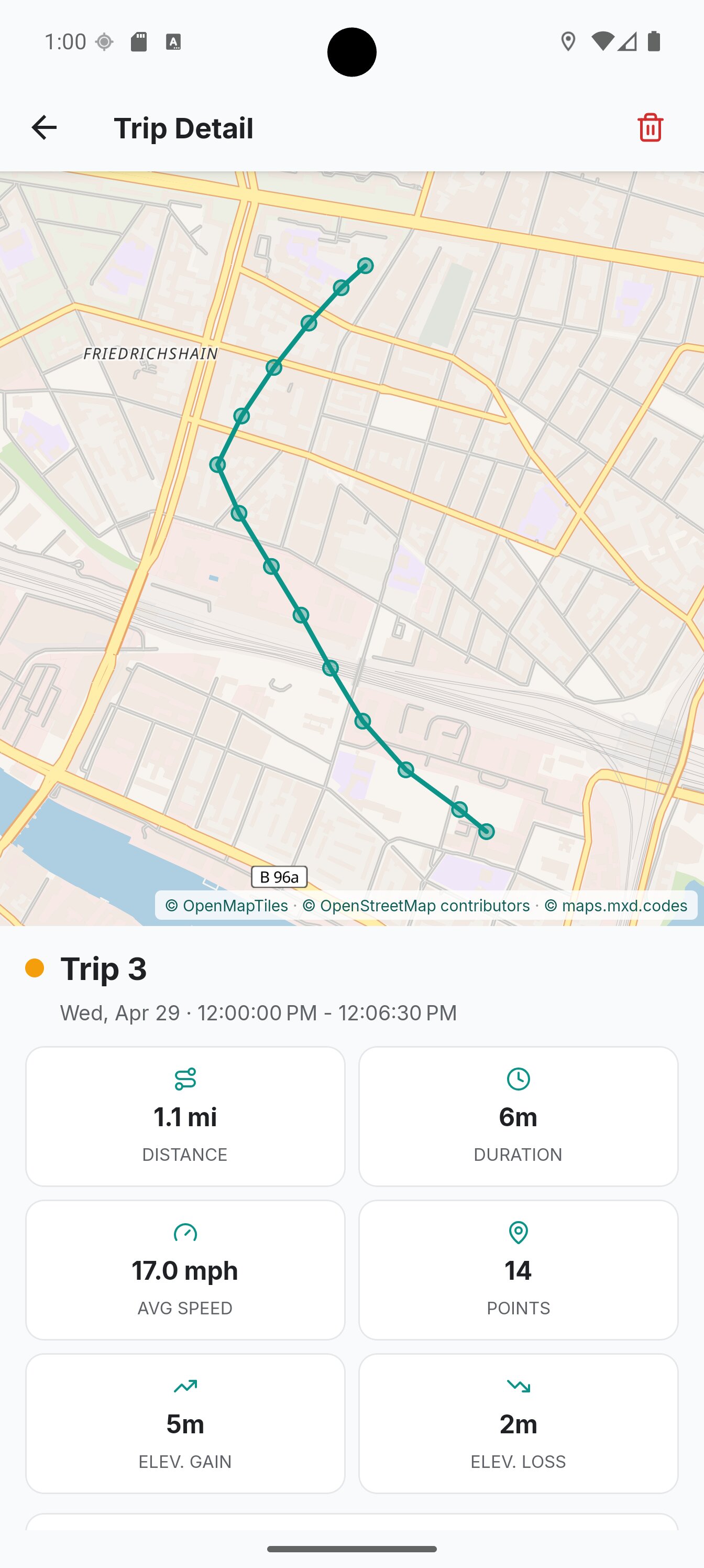Open the OpenMapTiles attribution link
Viewport: 704px width, 1568px height.
tap(226, 905)
